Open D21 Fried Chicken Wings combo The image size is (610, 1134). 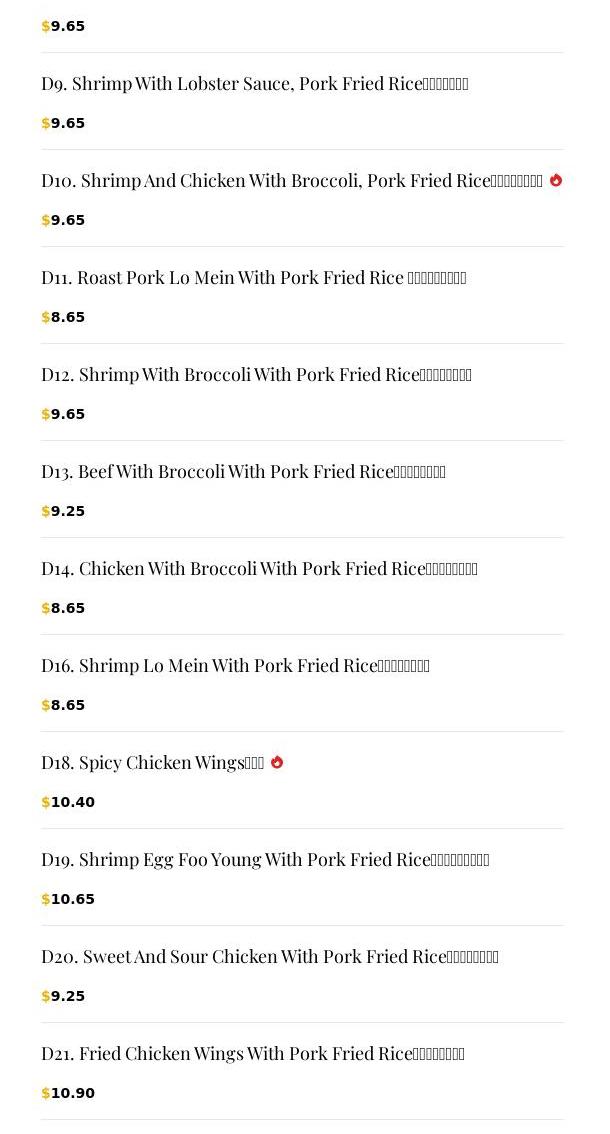coord(252,1054)
